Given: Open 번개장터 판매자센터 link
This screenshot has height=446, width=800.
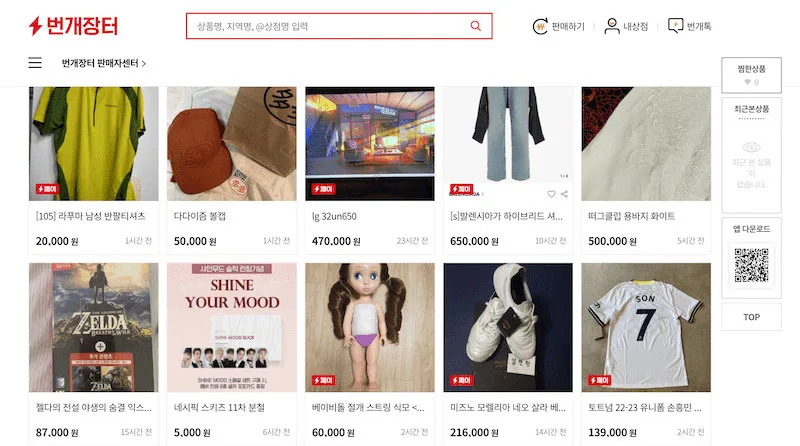Looking at the screenshot, I should click(x=103, y=63).
